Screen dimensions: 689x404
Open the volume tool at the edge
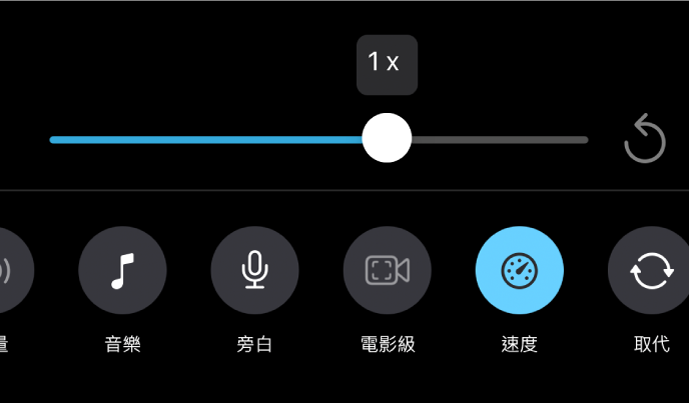tap(12, 270)
